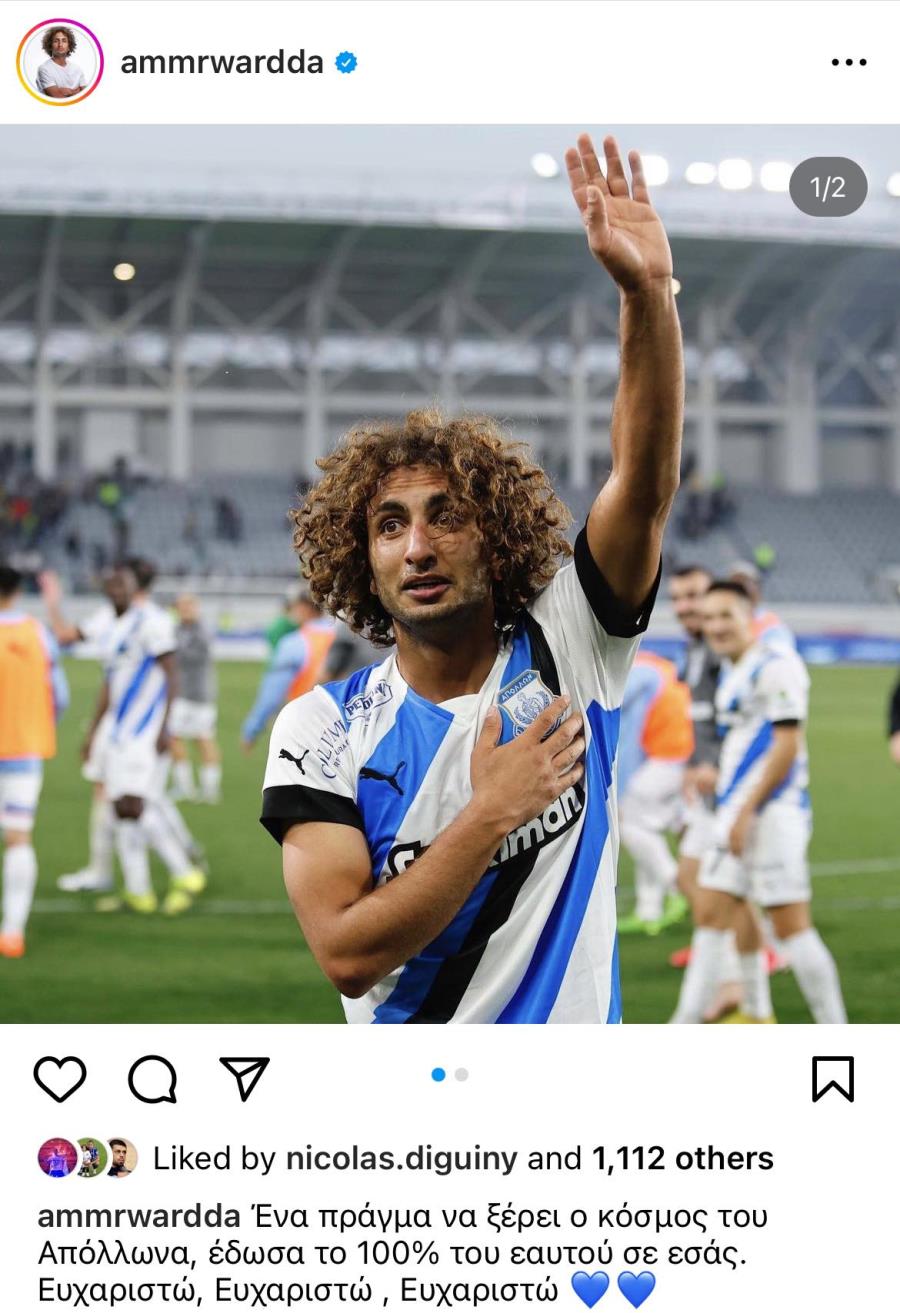Save post with the bookmark icon
This screenshot has width=900, height=1313.
(832, 1079)
